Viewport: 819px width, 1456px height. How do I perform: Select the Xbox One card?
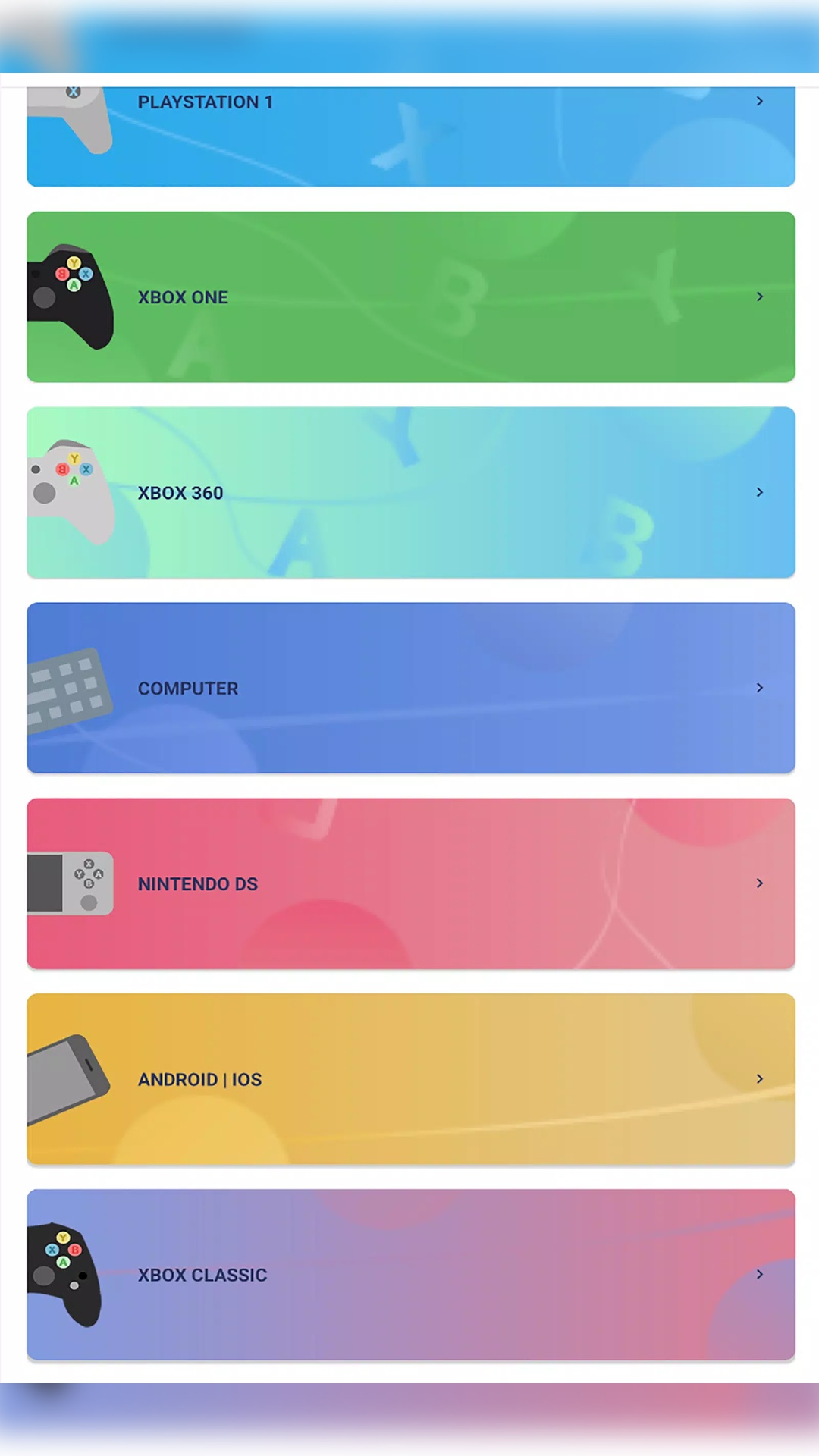(411, 297)
